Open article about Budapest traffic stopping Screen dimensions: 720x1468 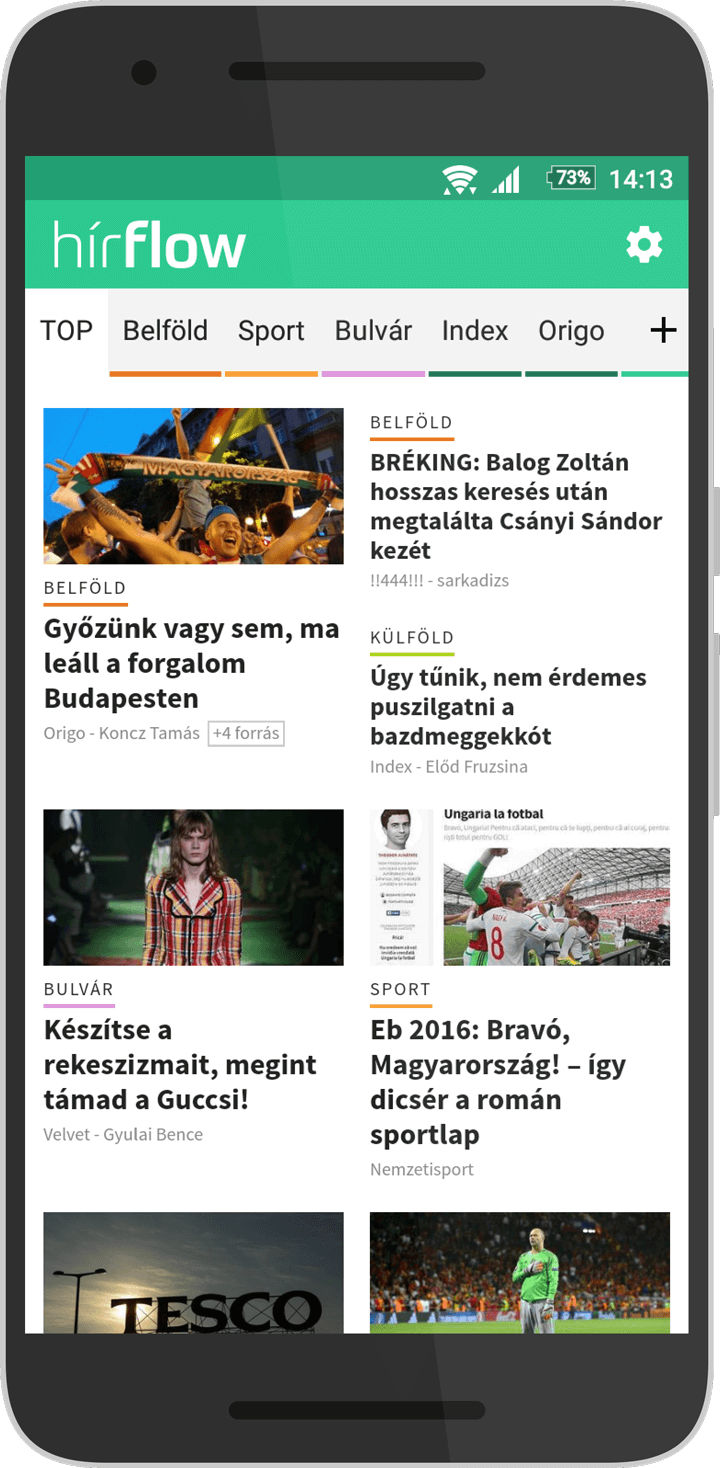coord(191,663)
